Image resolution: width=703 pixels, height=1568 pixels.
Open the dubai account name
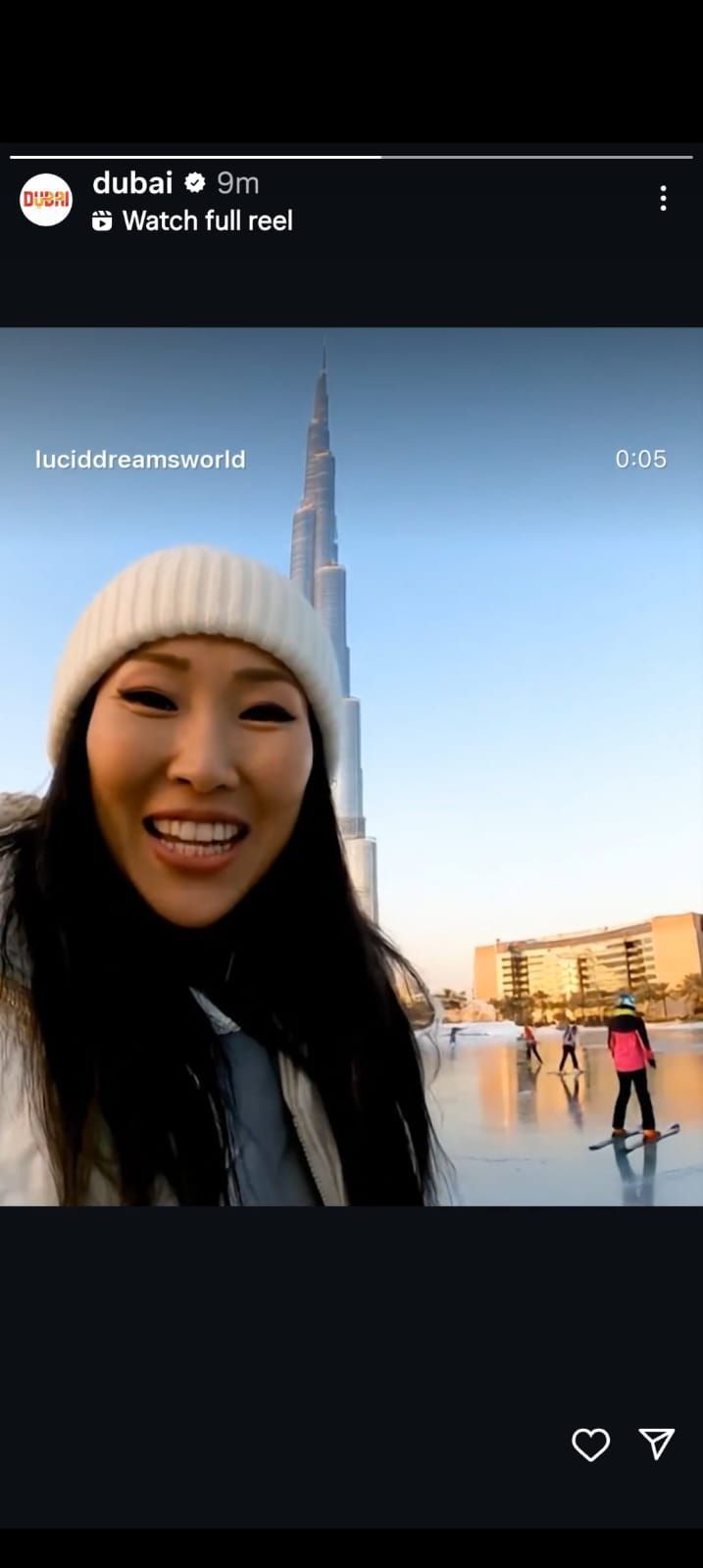(132, 183)
